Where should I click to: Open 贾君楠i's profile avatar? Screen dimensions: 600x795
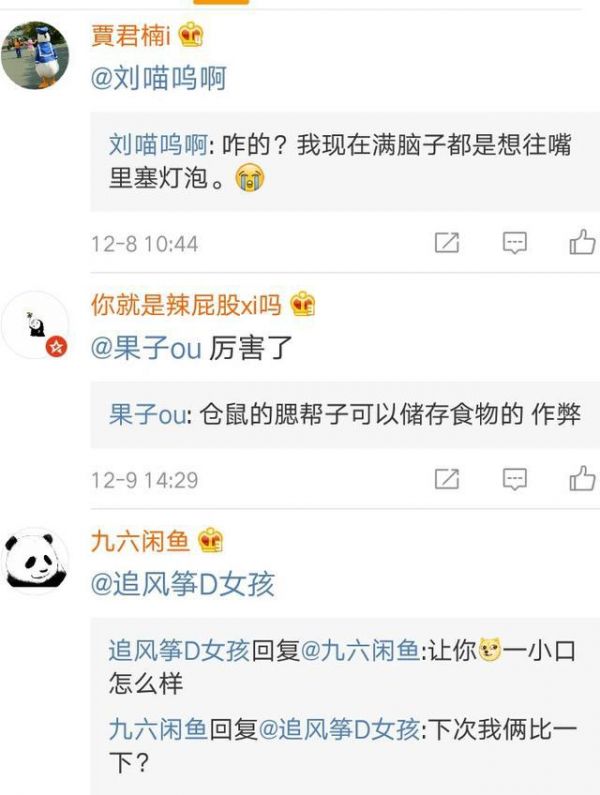tap(36, 55)
